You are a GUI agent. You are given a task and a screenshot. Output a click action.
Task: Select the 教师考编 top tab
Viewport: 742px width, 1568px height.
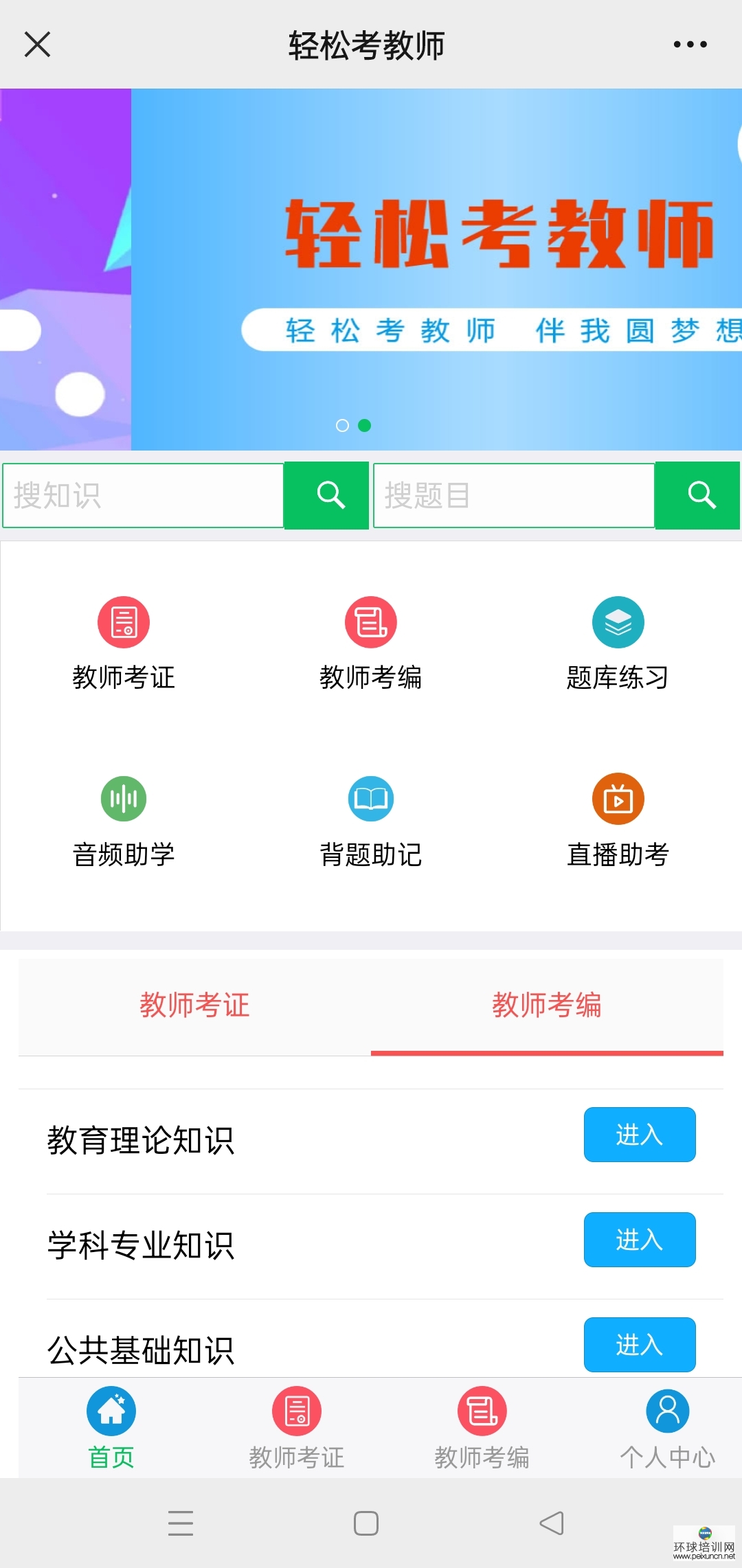(x=547, y=1005)
